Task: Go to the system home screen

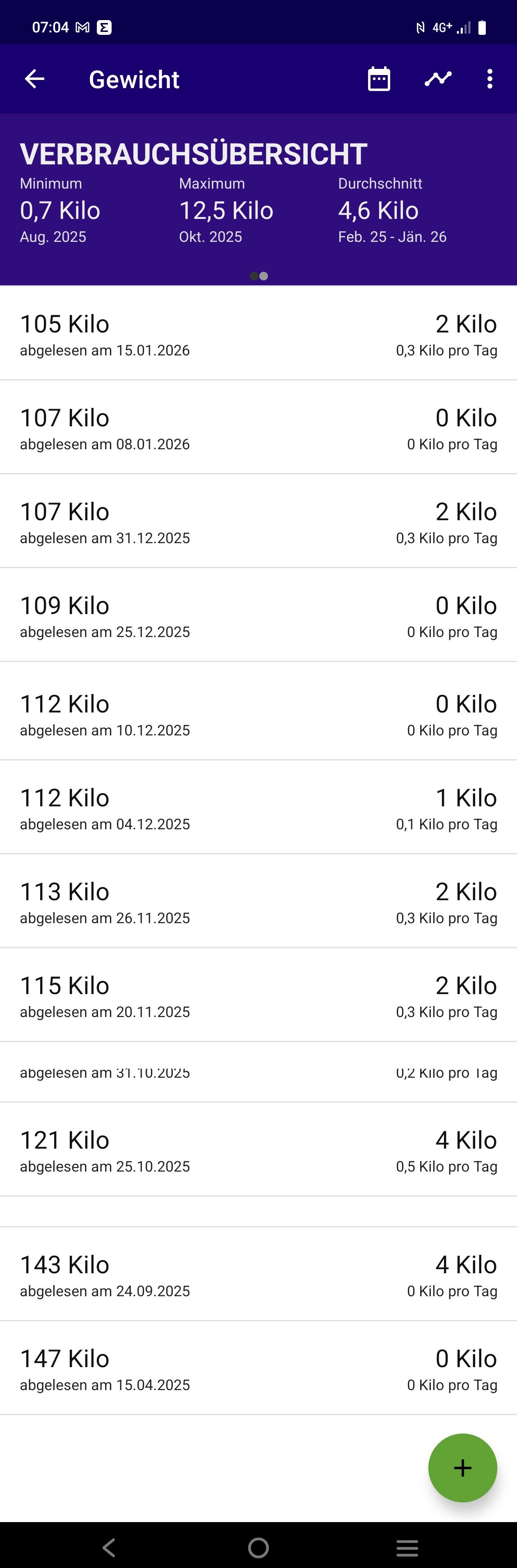Action: (258, 1547)
